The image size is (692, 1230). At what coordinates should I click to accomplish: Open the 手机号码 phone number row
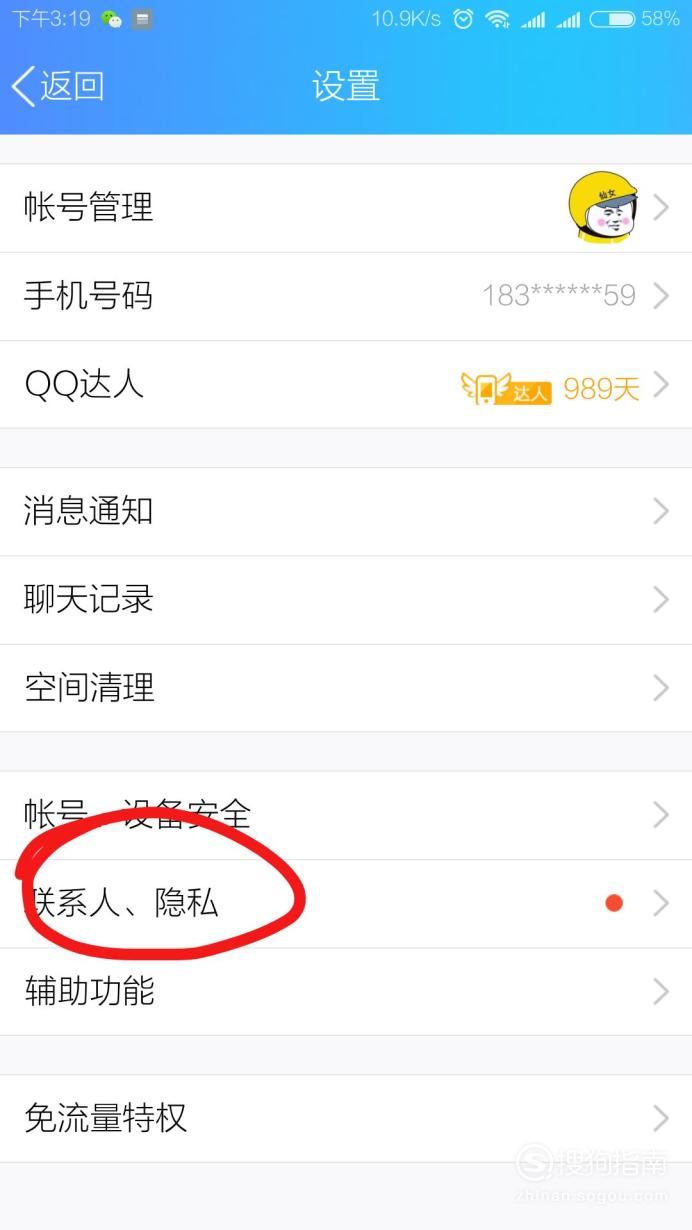tap(346, 296)
